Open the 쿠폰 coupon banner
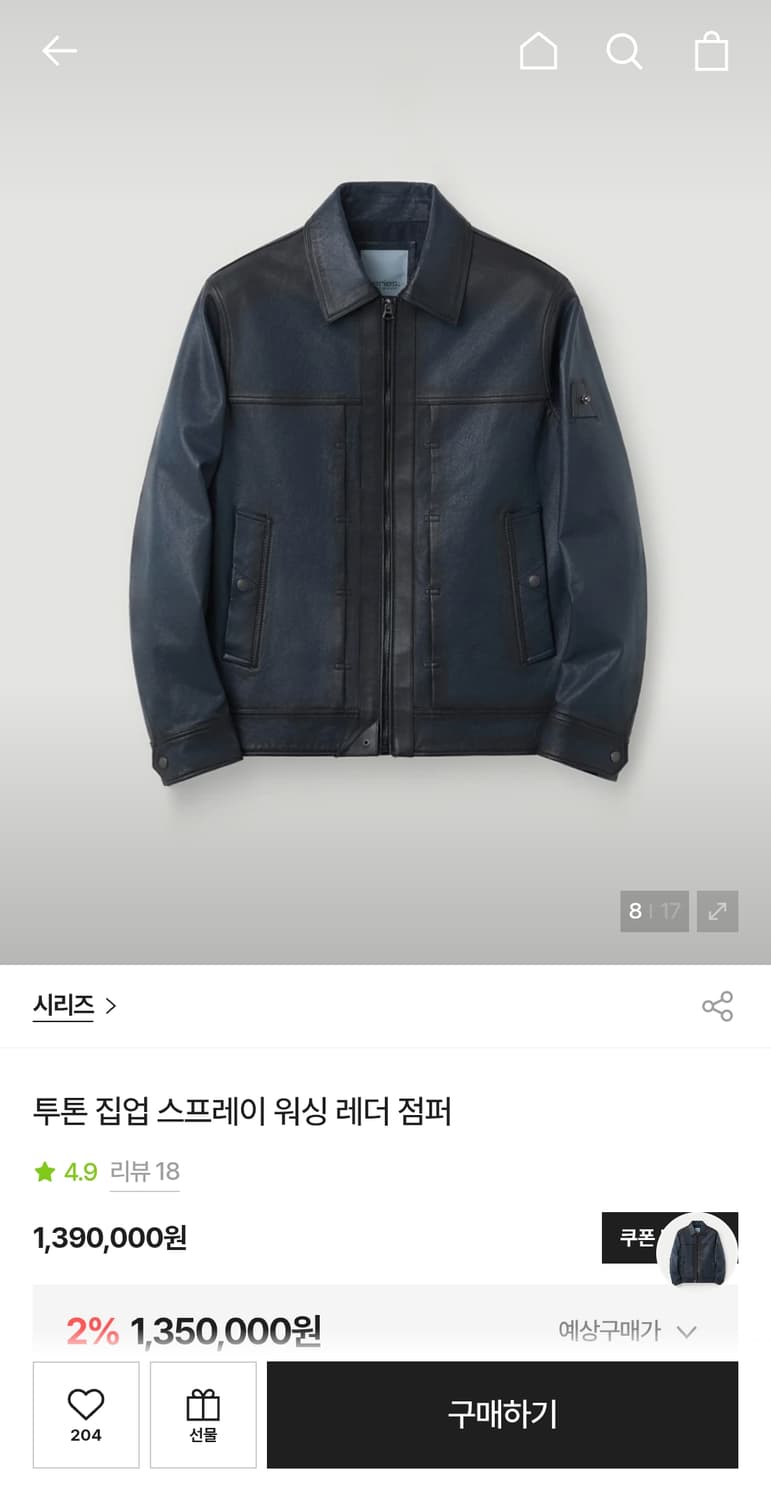771x1500 pixels. click(x=637, y=1238)
